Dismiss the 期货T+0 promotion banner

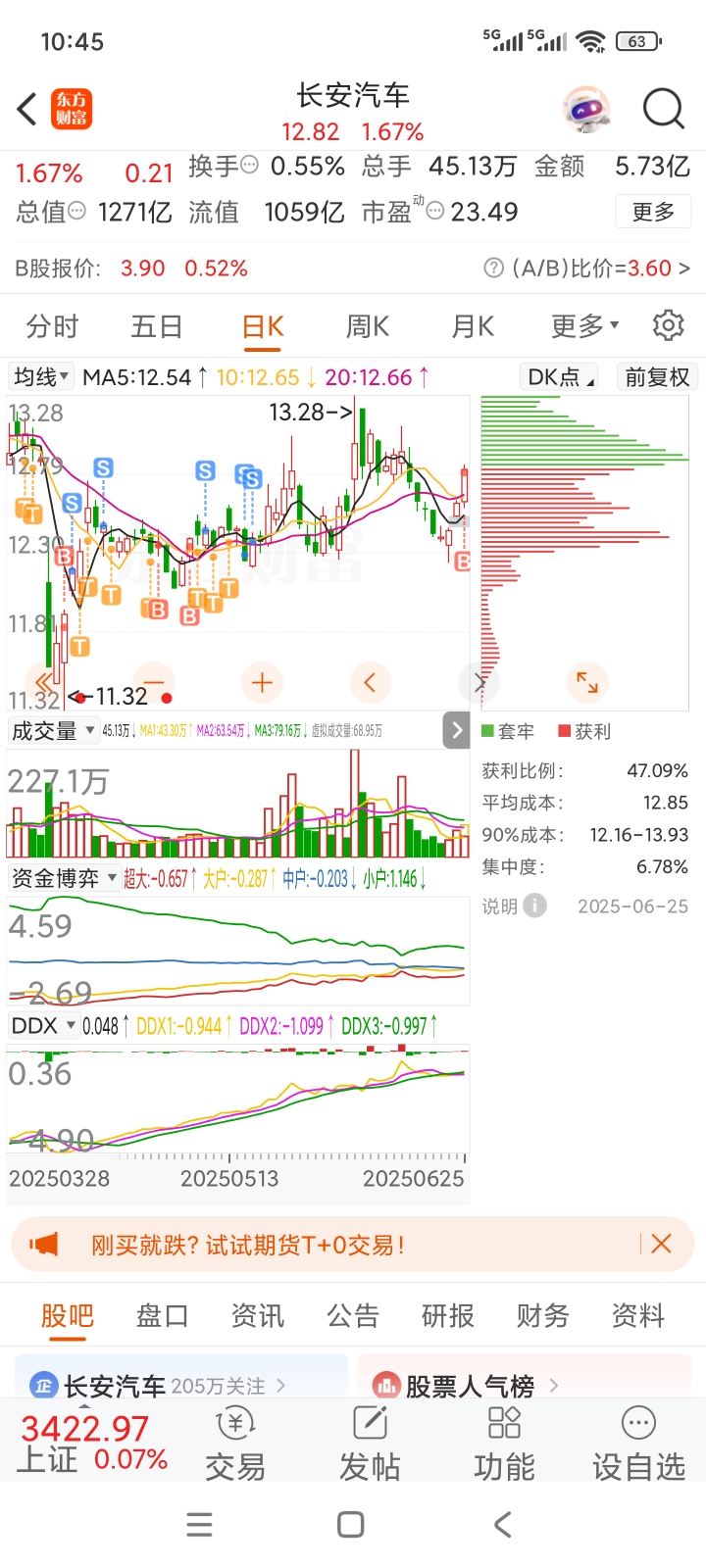pos(662,1245)
